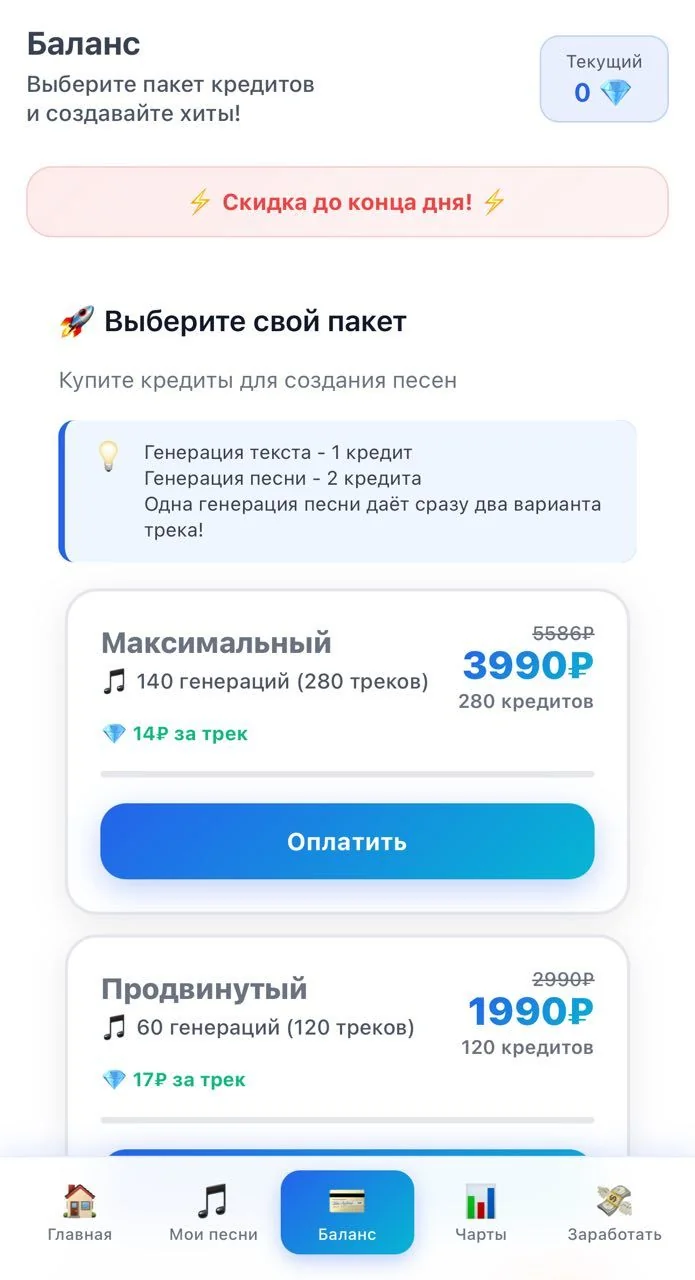Switch to the Баланс tab
The image size is (695, 1280).
[x=347, y=1212]
